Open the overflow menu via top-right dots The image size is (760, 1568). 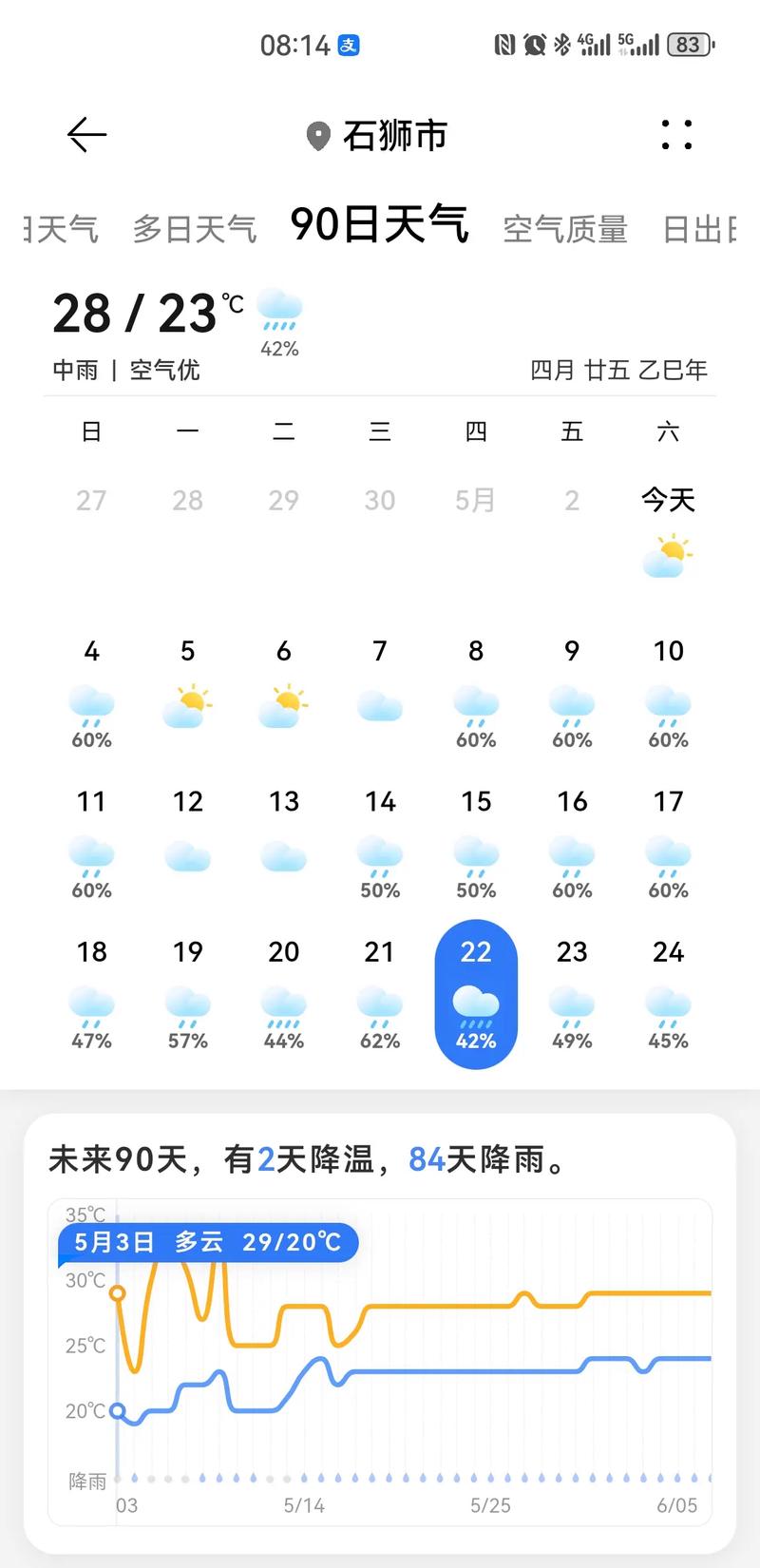pyautogui.click(x=676, y=135)
